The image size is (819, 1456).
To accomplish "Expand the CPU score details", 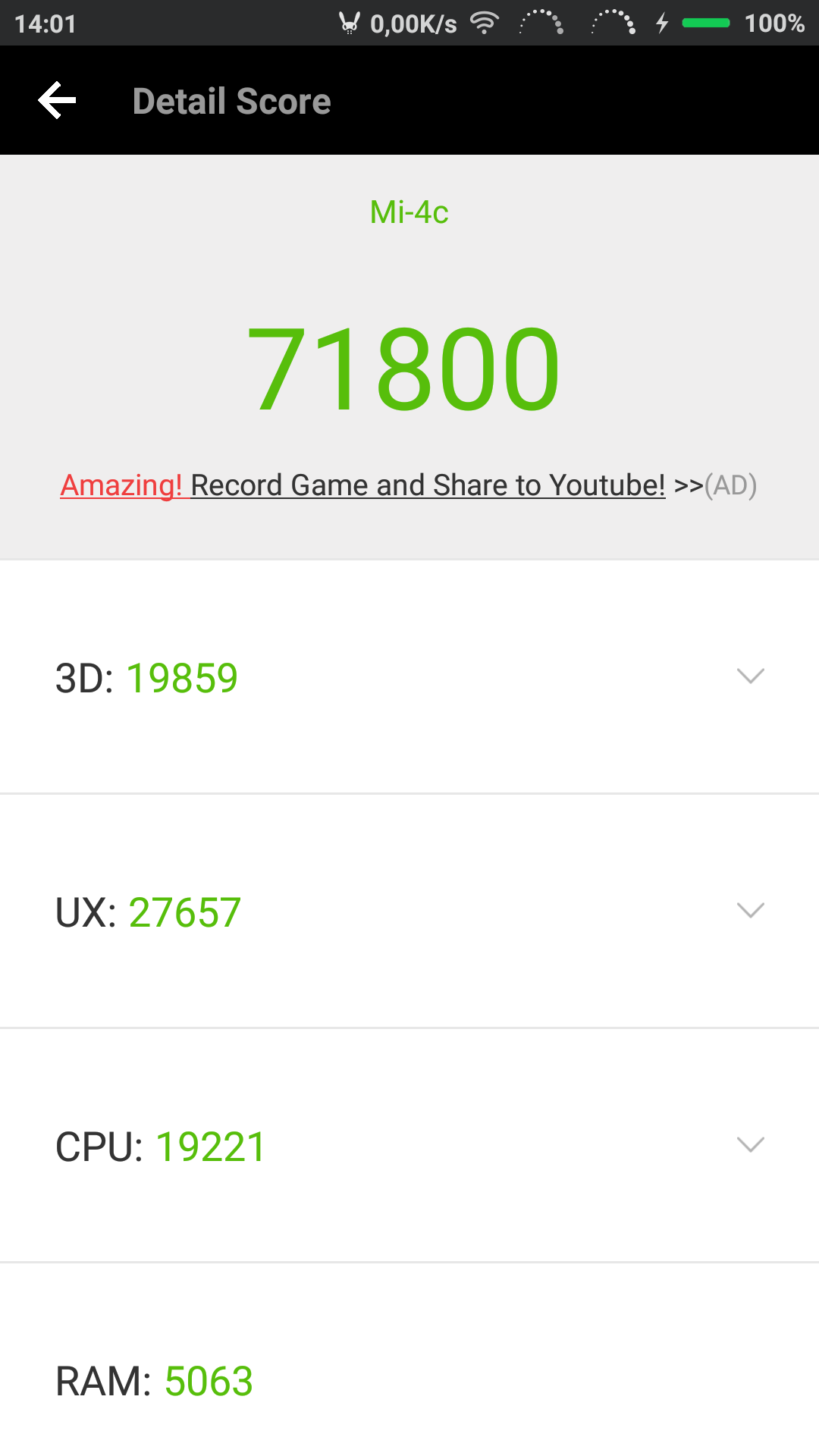I will (409, 1146).
